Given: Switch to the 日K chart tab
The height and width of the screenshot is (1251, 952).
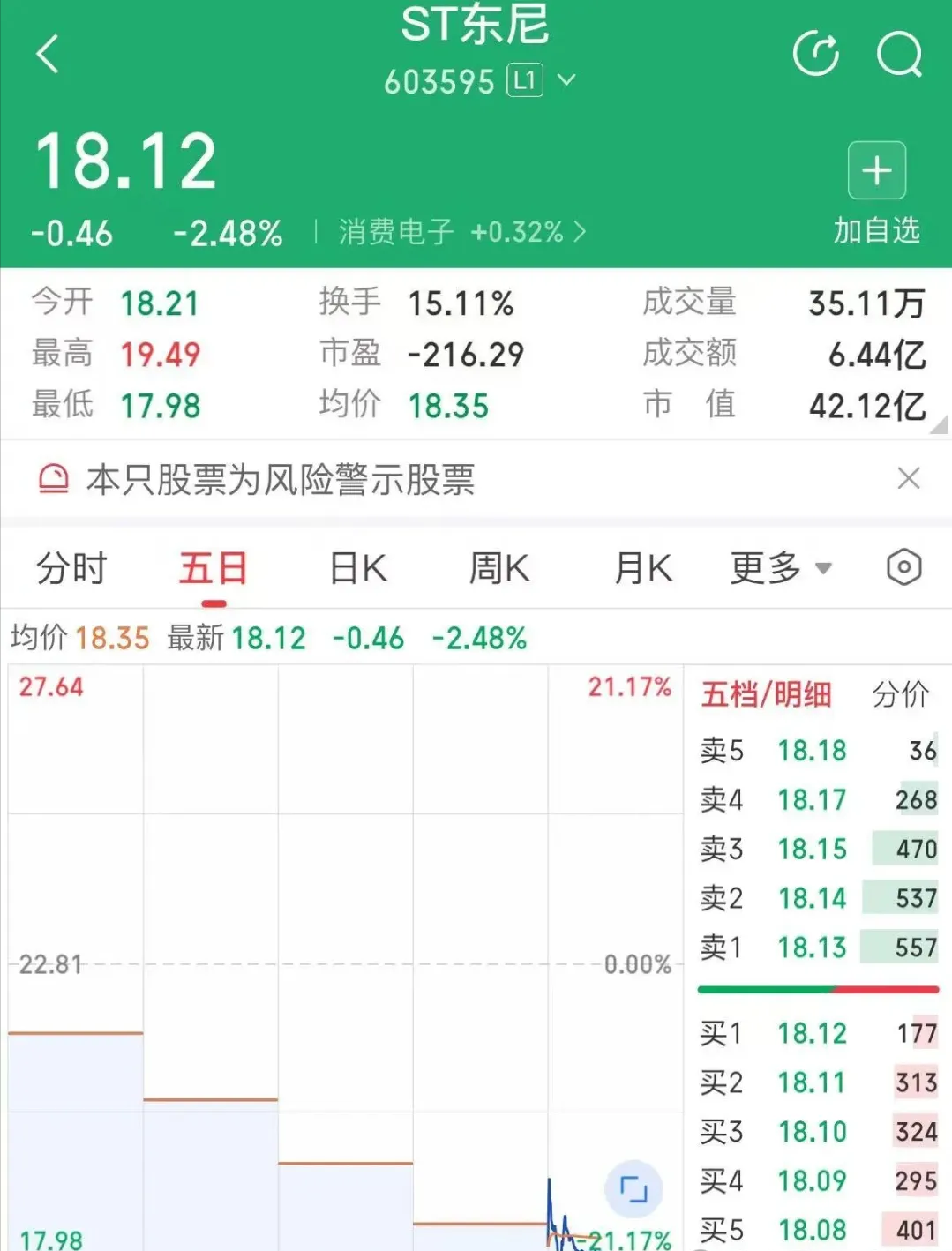Looking at the screenshot, I should click(x=358, y=568).
